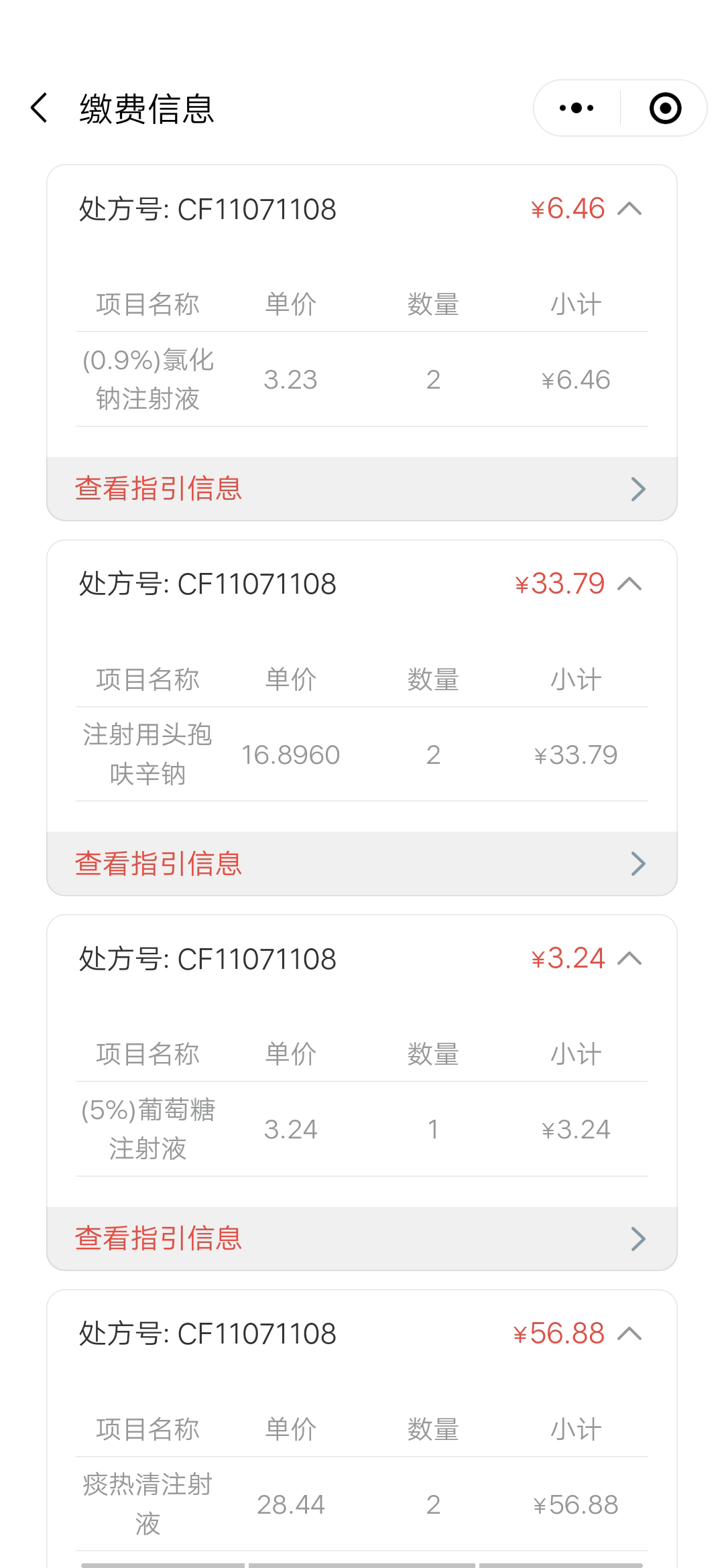Go back from 缴费信息 page
The width and height of the screenshot is (724, 1568).
click(x=40, y=108)
